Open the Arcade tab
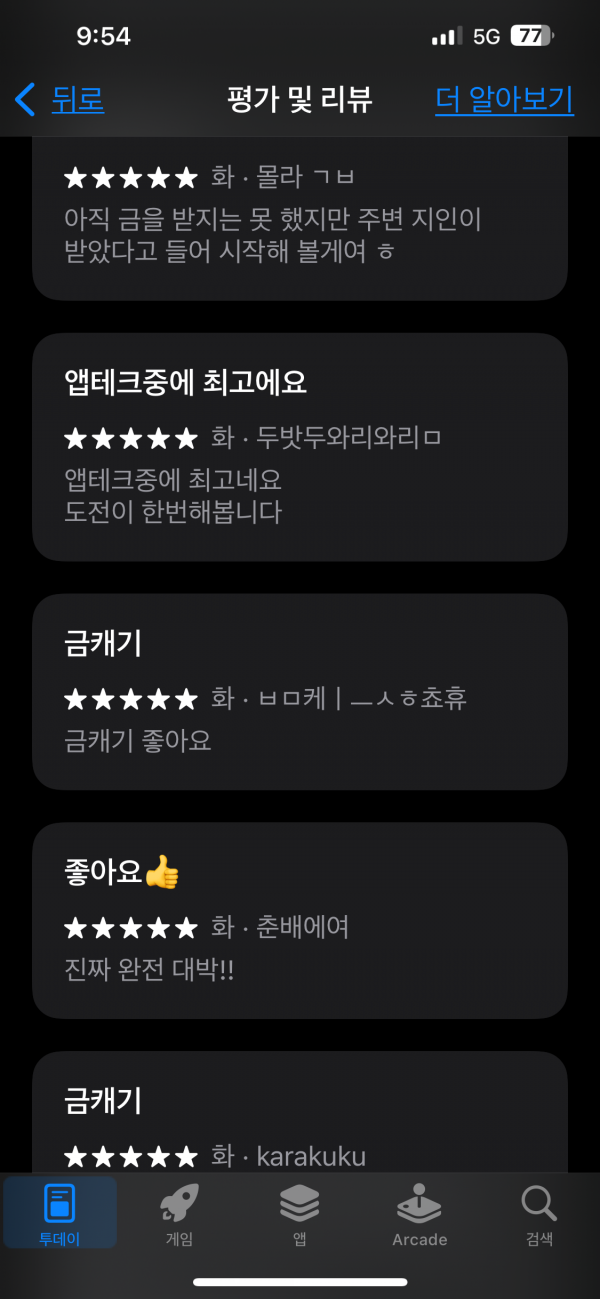 pos(419,1212)
